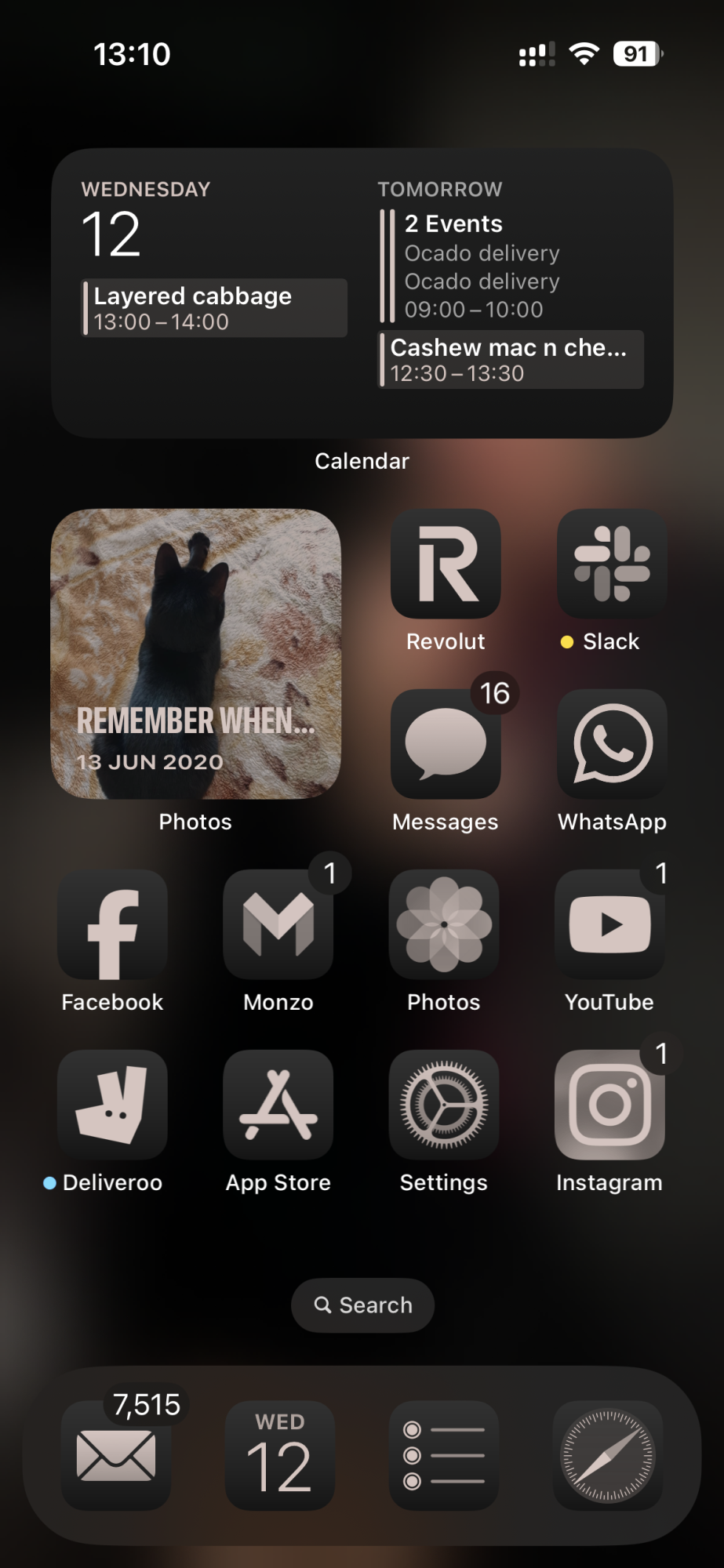Launch Safari from the dock
Image resolution: width=724 pixels, height=1568 pixels.
[608, 1456]
